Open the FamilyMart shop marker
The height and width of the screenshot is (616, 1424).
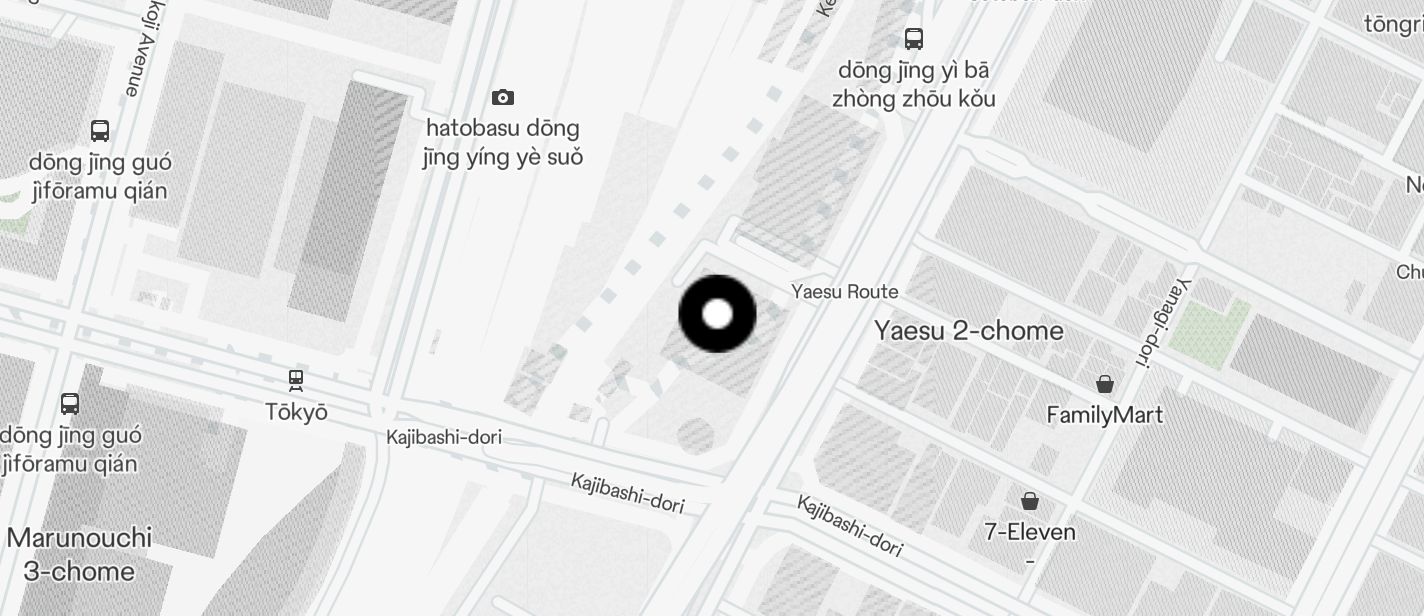click(x=1105, y=384)
